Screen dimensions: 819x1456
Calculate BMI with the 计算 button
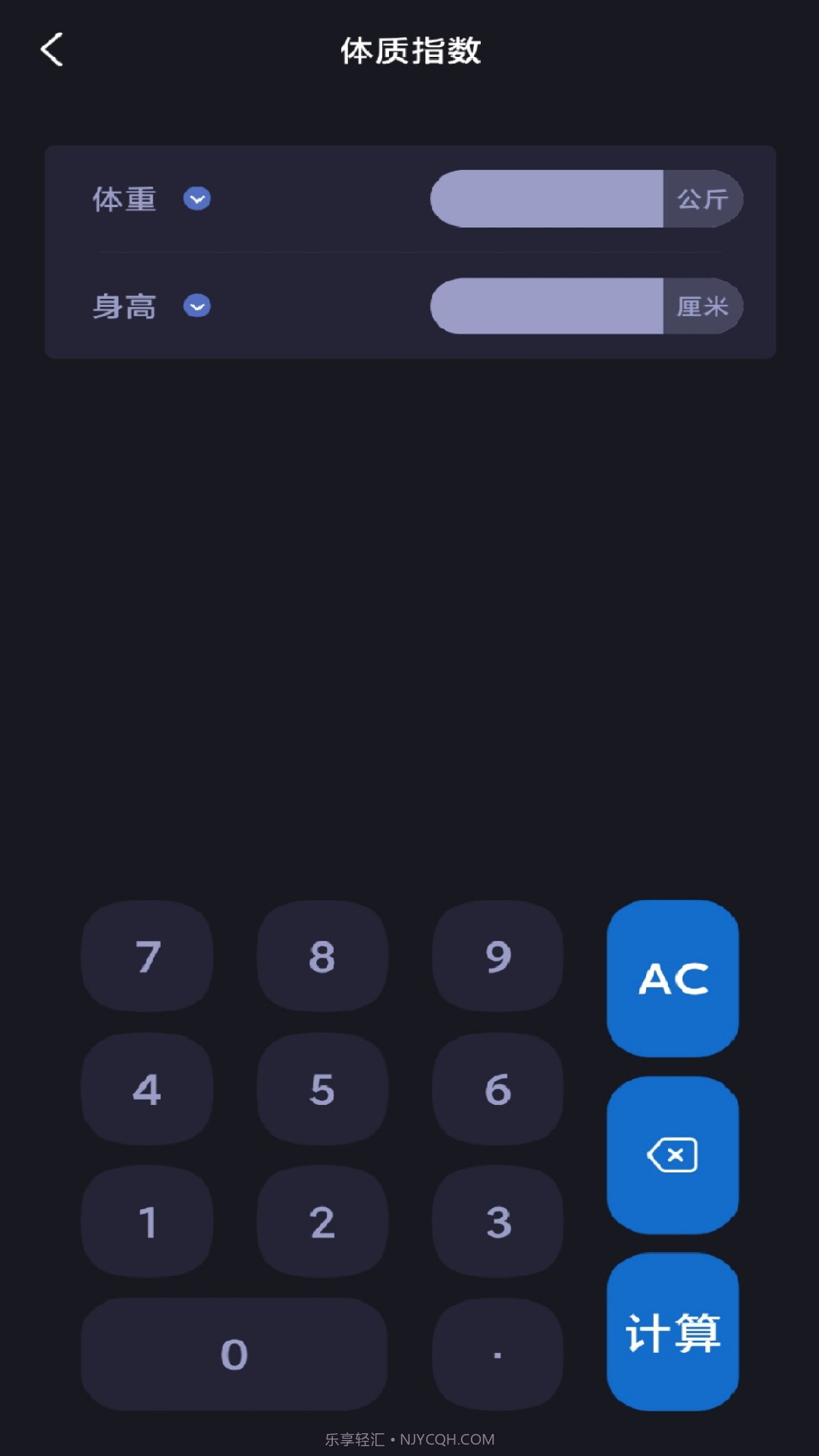(x=673, y=1332)
